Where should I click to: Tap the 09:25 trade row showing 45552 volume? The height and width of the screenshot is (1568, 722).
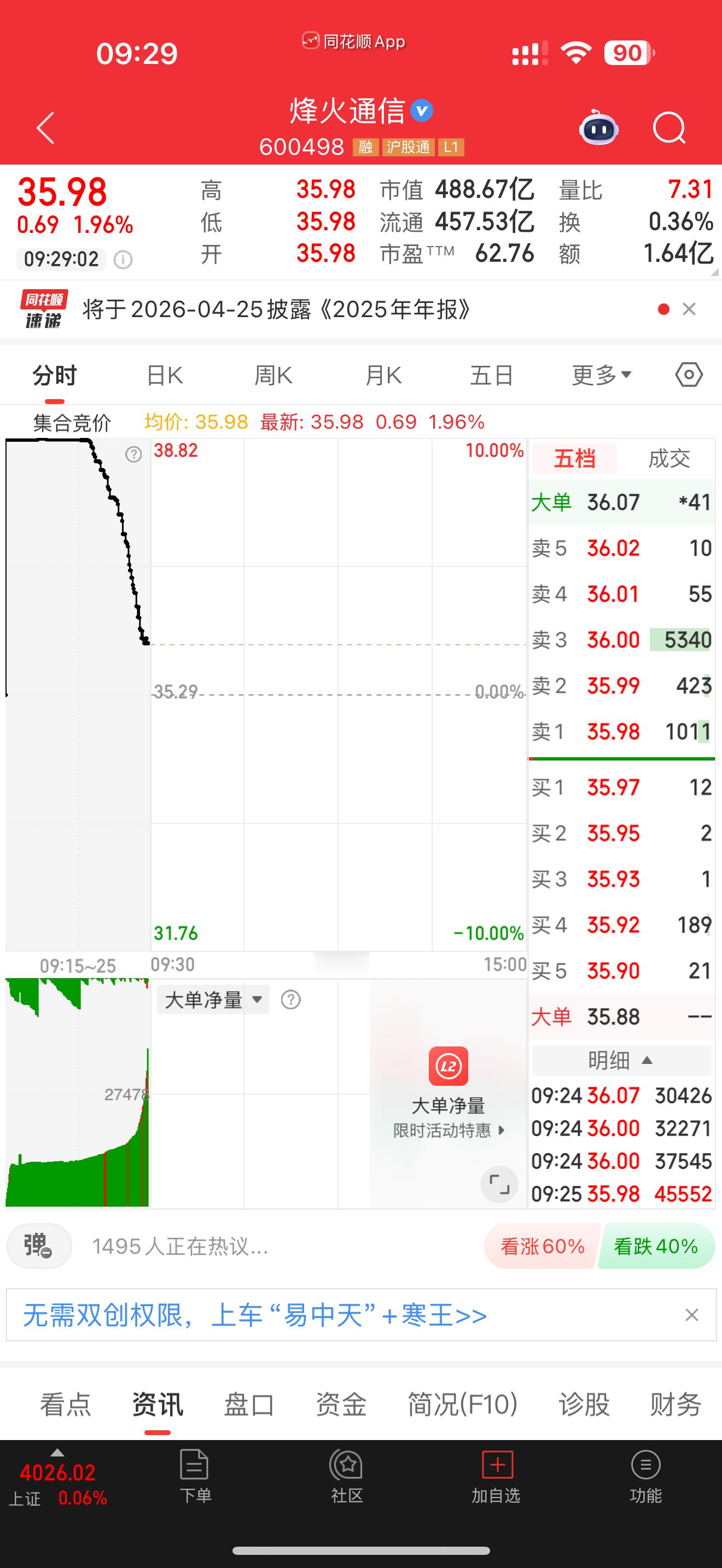[x=620, y=1192]
